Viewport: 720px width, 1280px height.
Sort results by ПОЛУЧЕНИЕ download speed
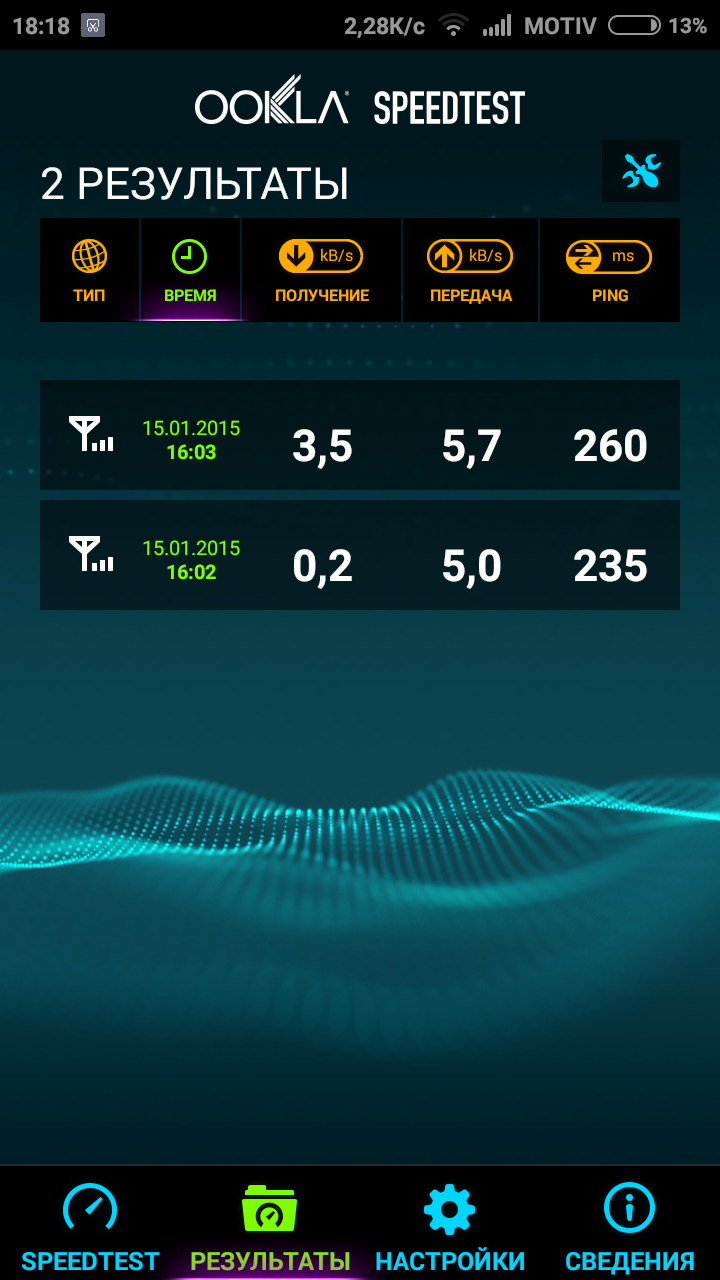tap(321, 270)
